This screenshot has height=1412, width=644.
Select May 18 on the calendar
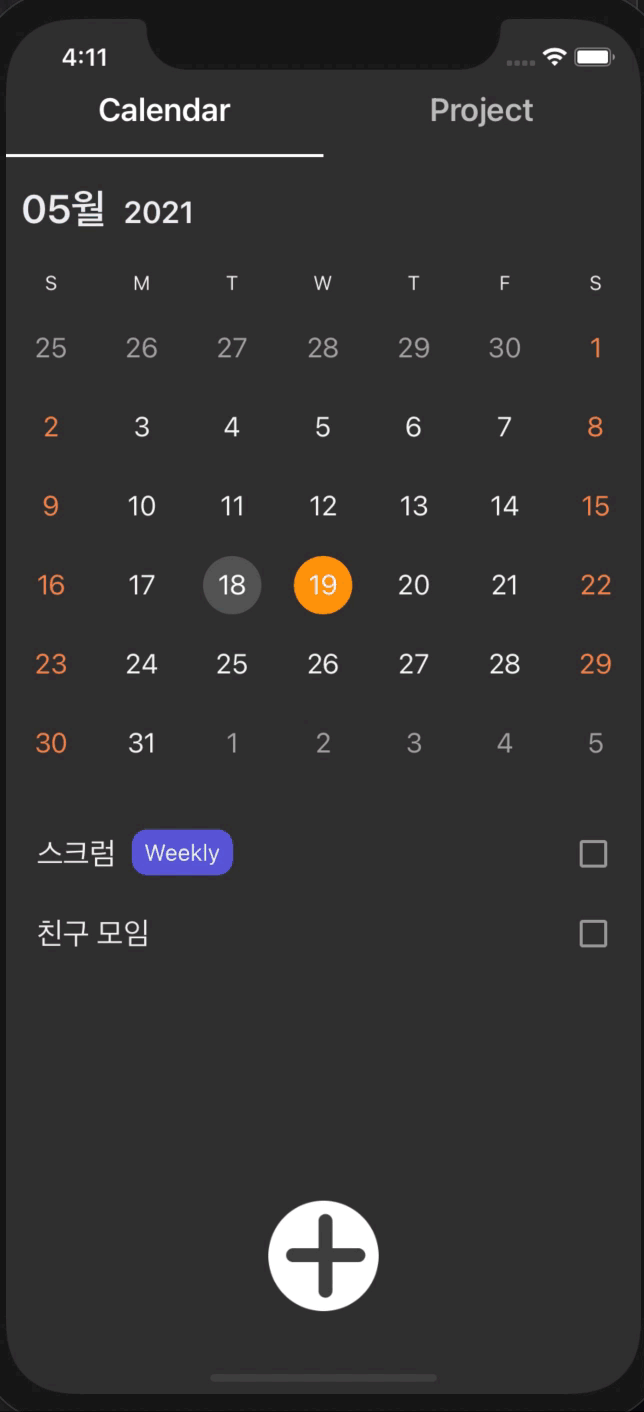click(x=232, y=585)
